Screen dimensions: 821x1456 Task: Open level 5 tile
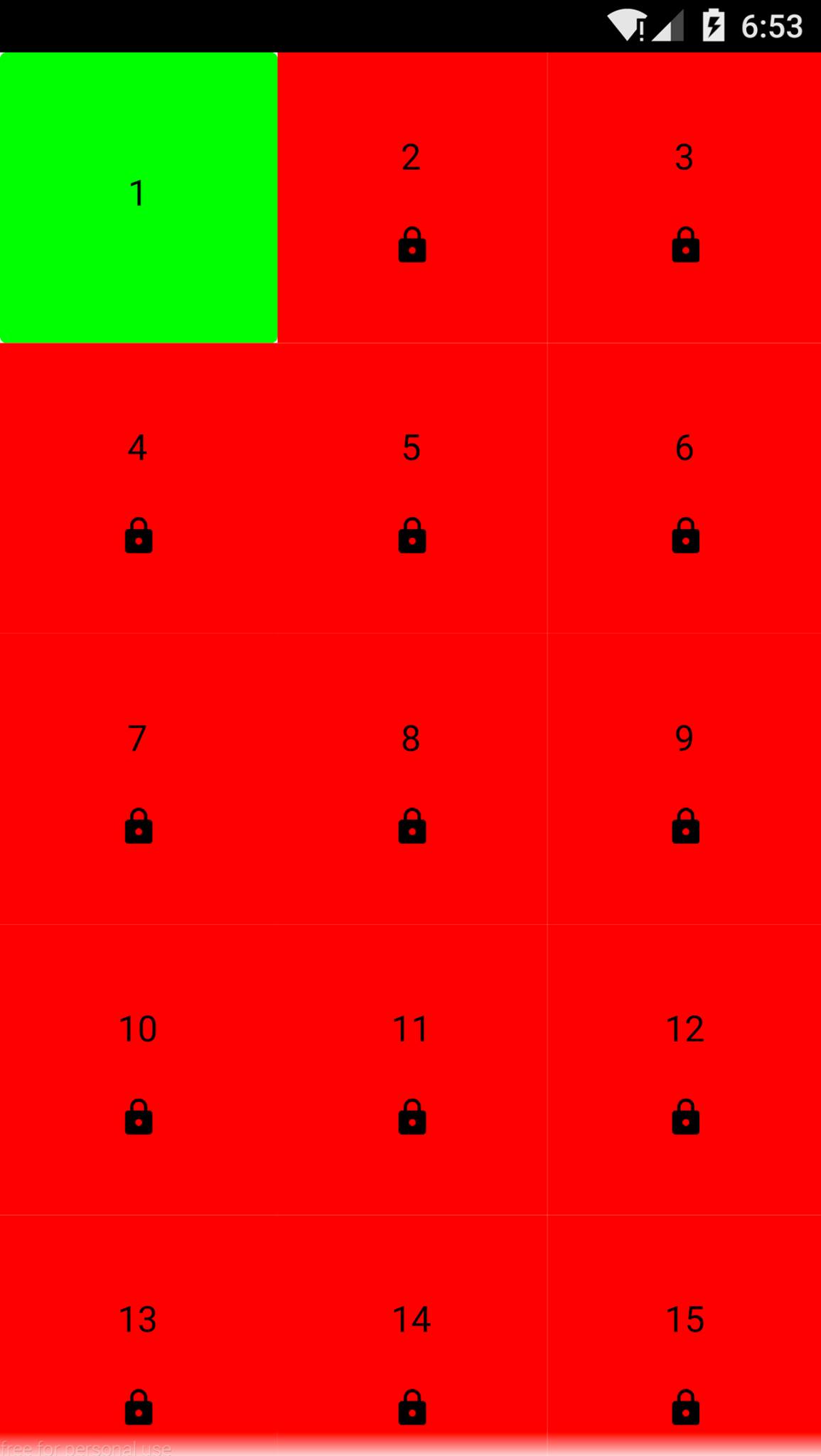pos(412,488)
